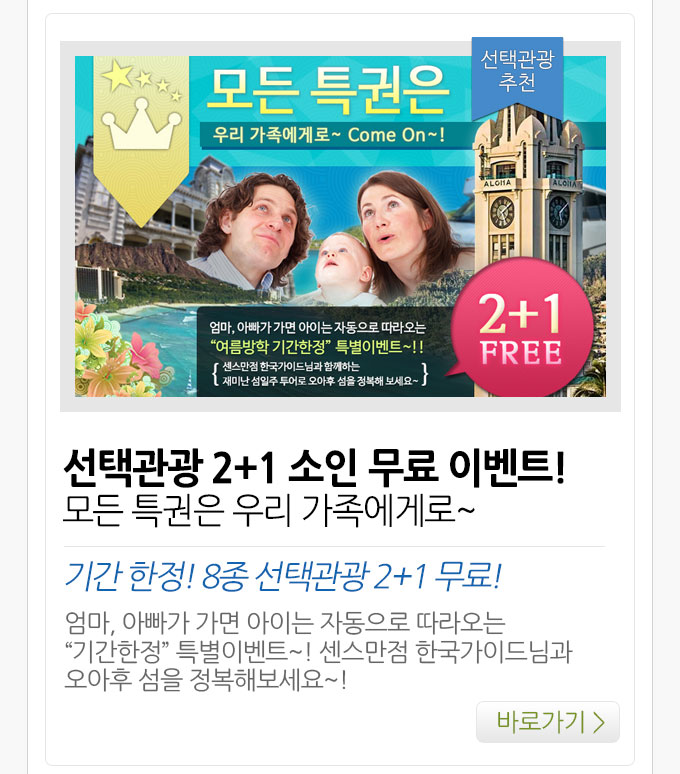Screen dimensions: 680x774
Task: Open the 2+1 FREE event banner
Action: 340,226
